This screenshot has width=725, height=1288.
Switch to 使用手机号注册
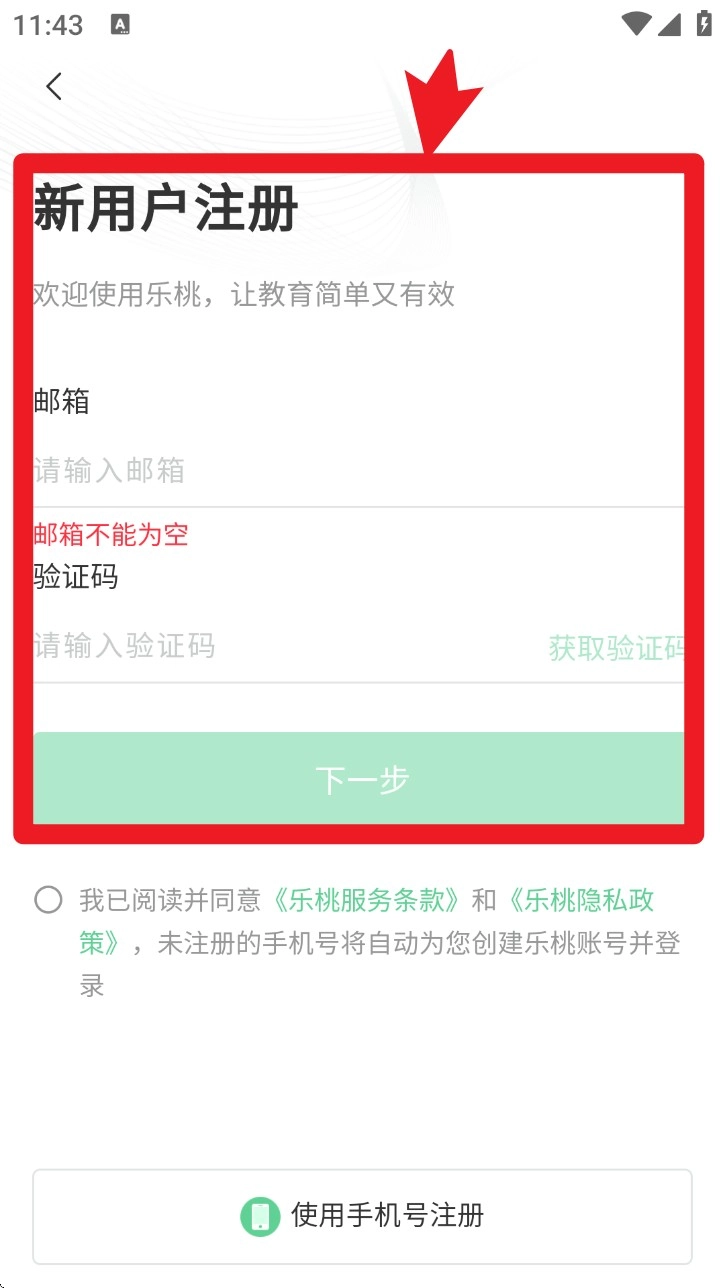coord(362,1216)
